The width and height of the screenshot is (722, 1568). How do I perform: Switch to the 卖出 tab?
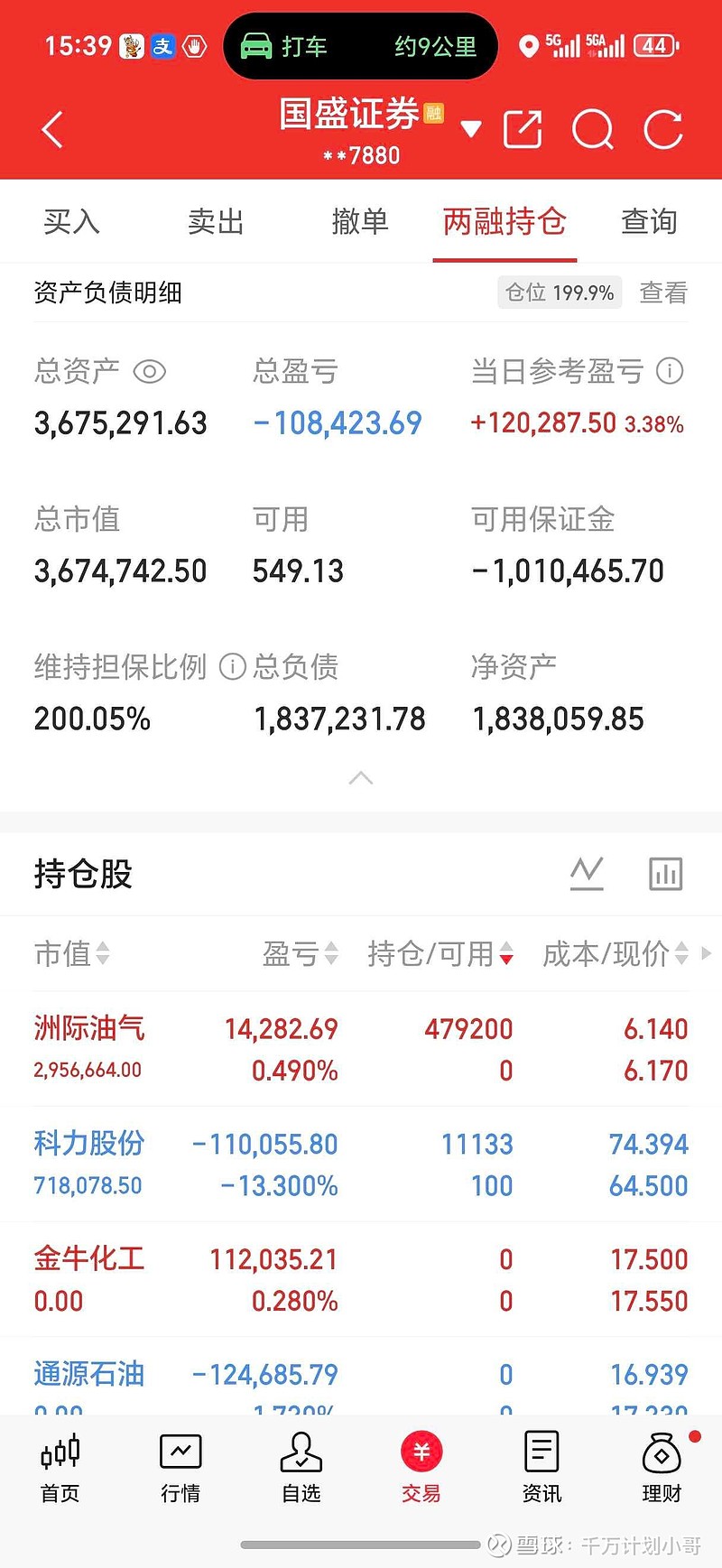[216, 221]
